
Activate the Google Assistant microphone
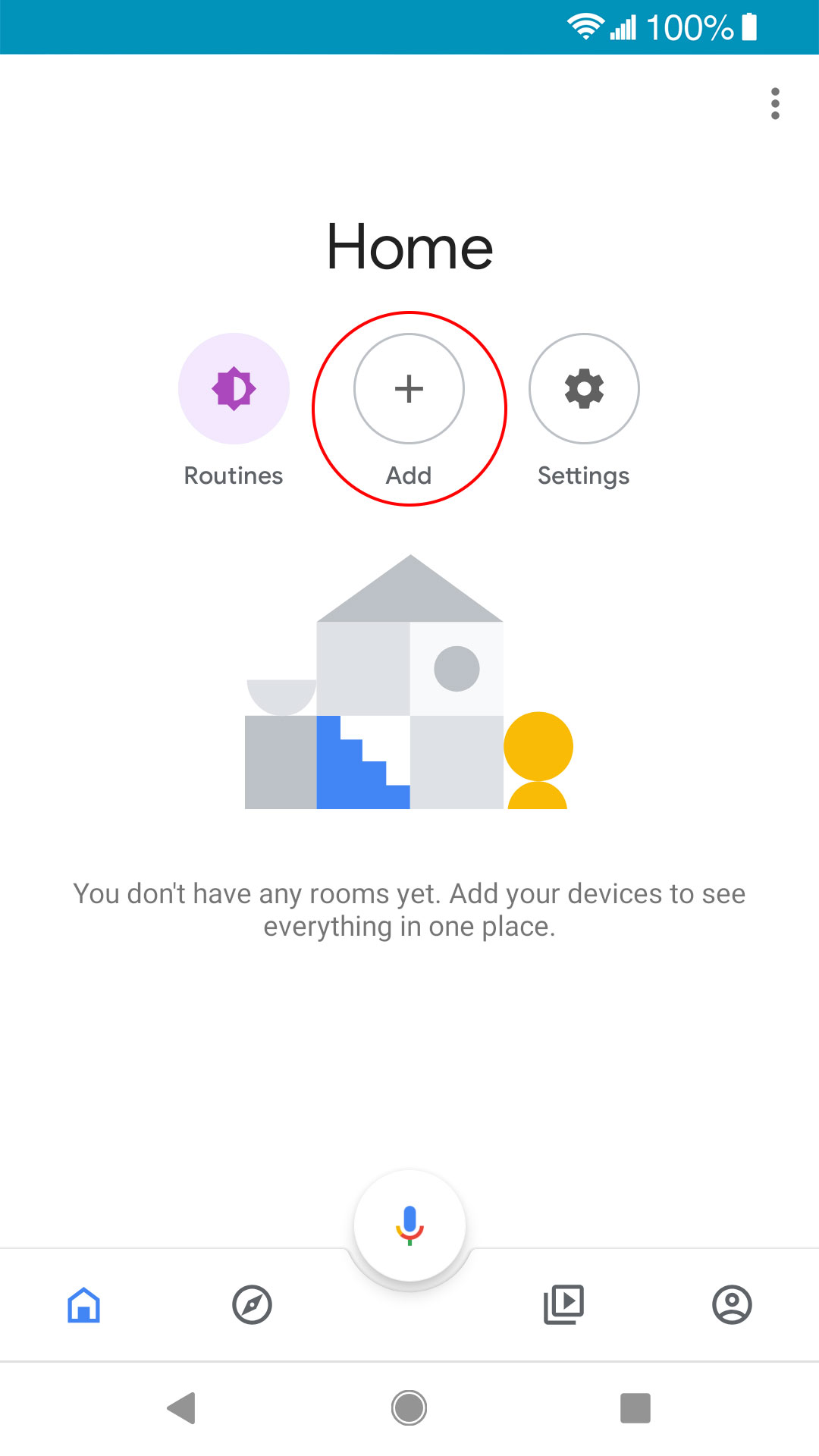click(409, 1225)
